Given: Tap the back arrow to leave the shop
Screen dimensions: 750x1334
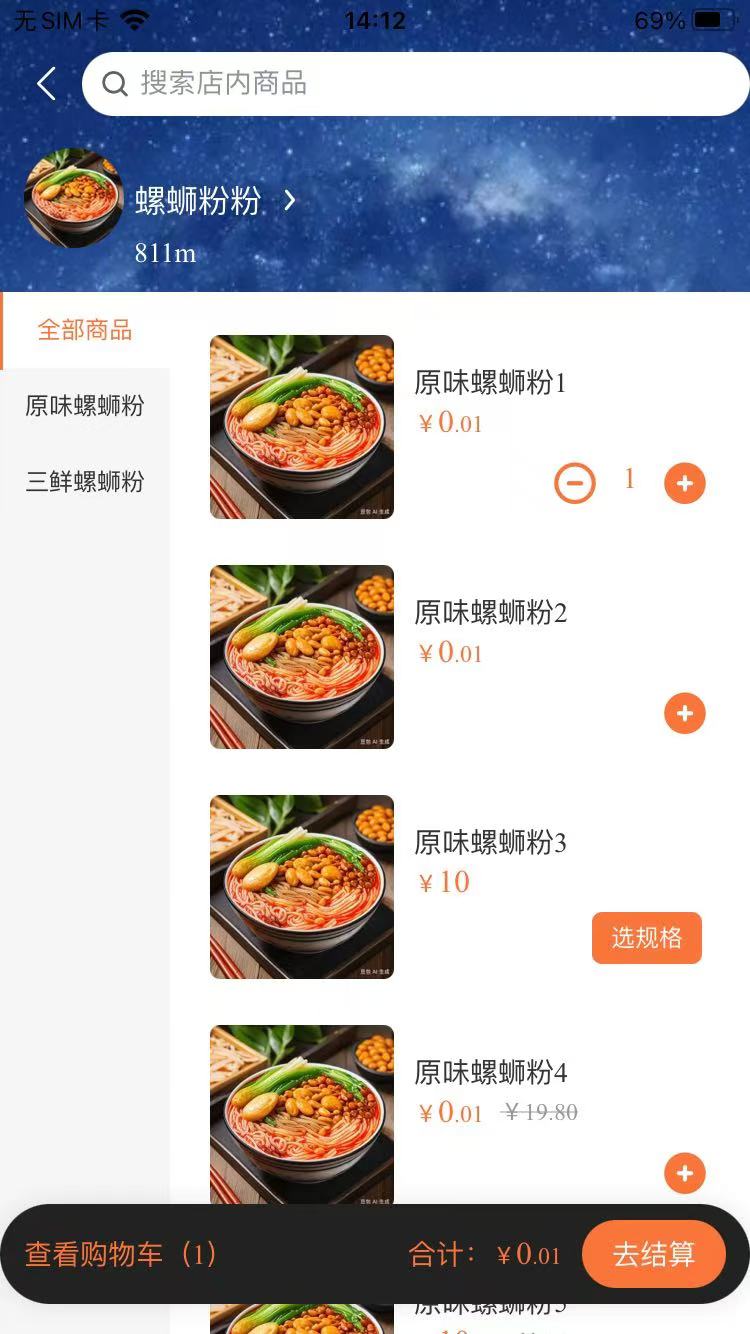Looking at the screenshot, I should pyautogui.click(x=45, y=83).
